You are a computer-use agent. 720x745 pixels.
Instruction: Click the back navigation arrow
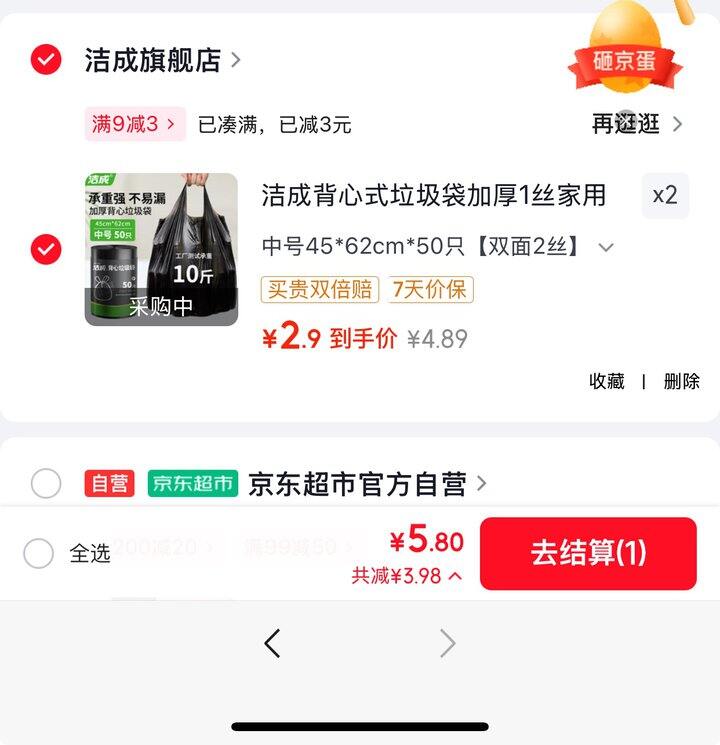pos(272,644)
